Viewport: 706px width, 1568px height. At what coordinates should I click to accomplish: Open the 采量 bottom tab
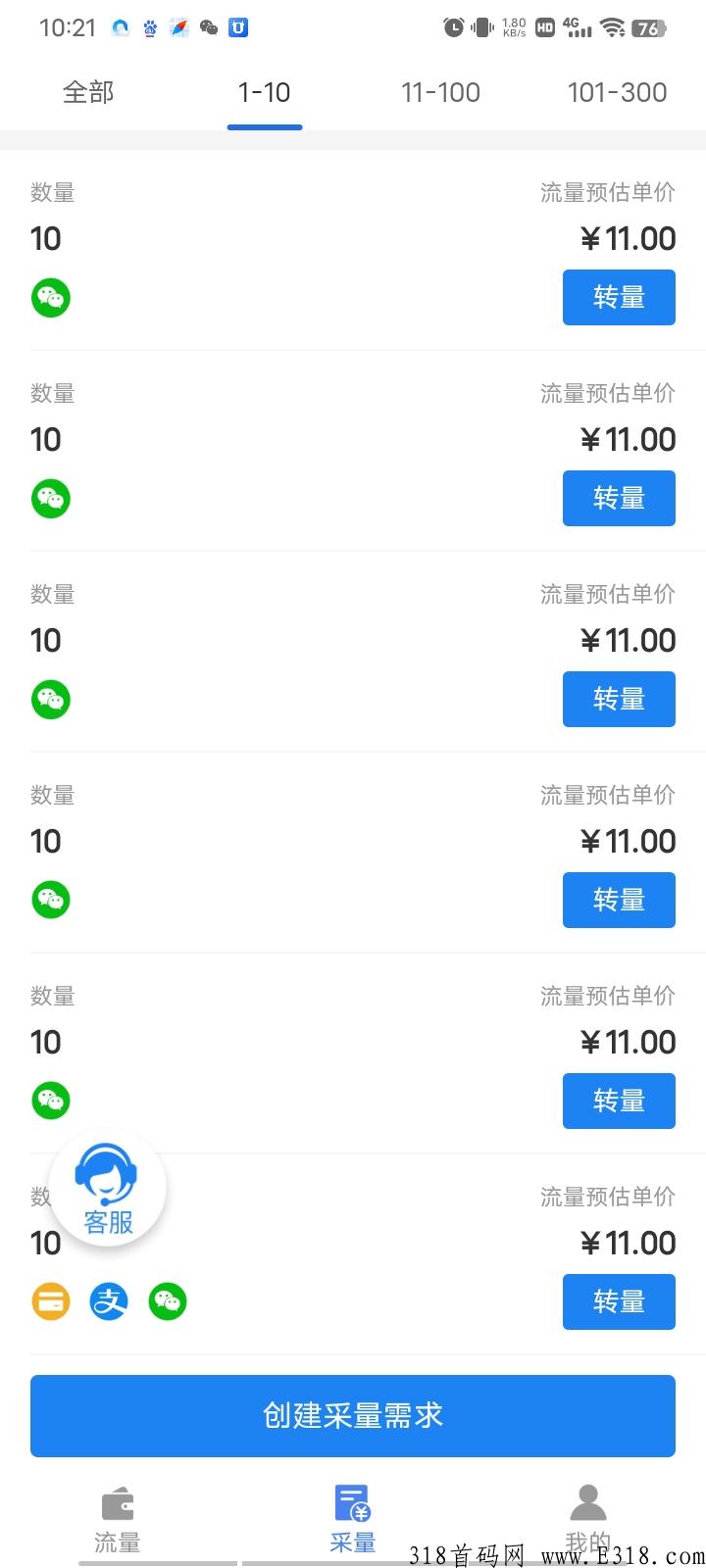pyautogui.click(x=353, y=1521)
